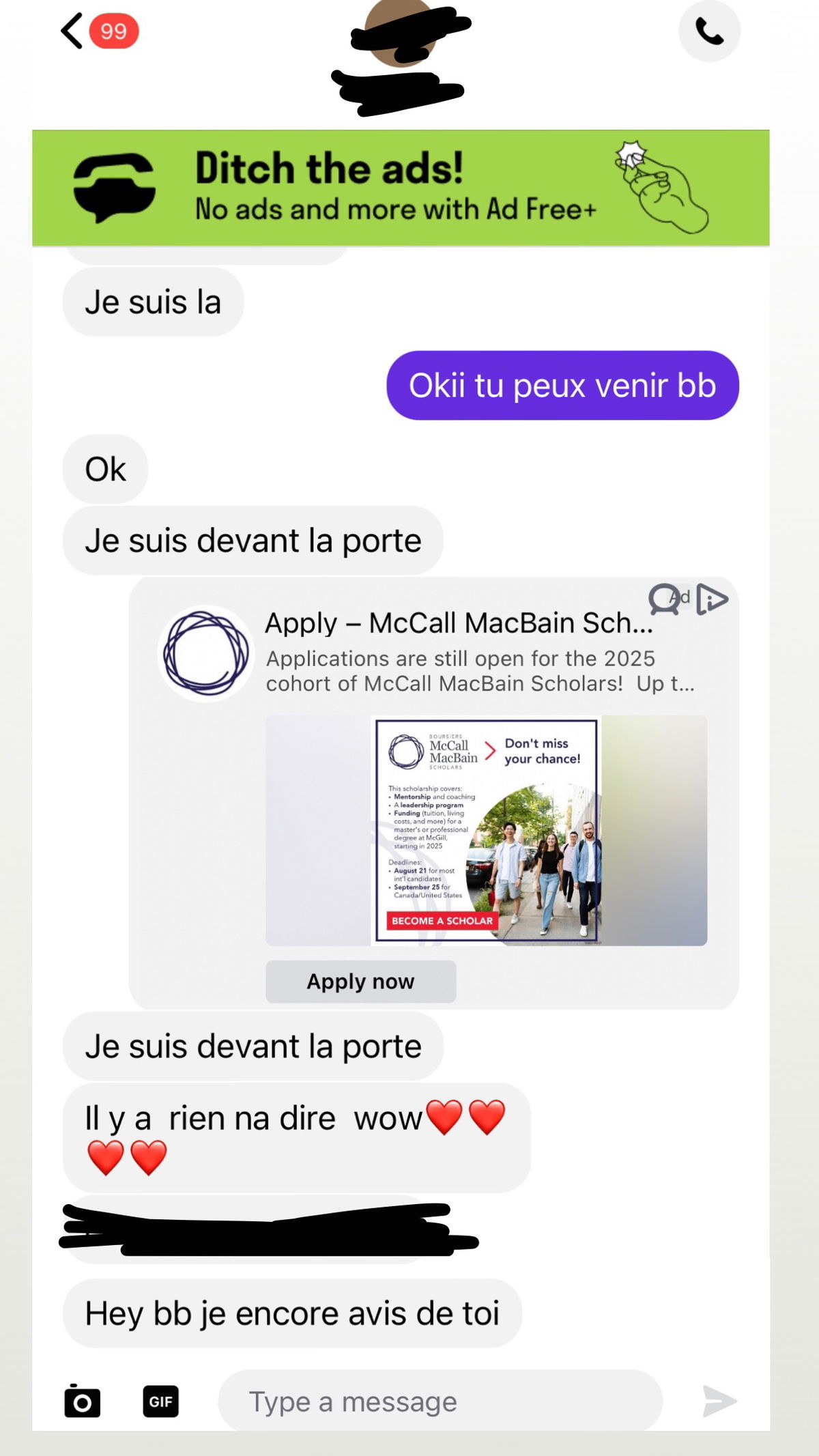Viewport: 819px width, 1456px height.
Task: Open the AdChoices icon on the ad
Action: (x=713, y=599)
